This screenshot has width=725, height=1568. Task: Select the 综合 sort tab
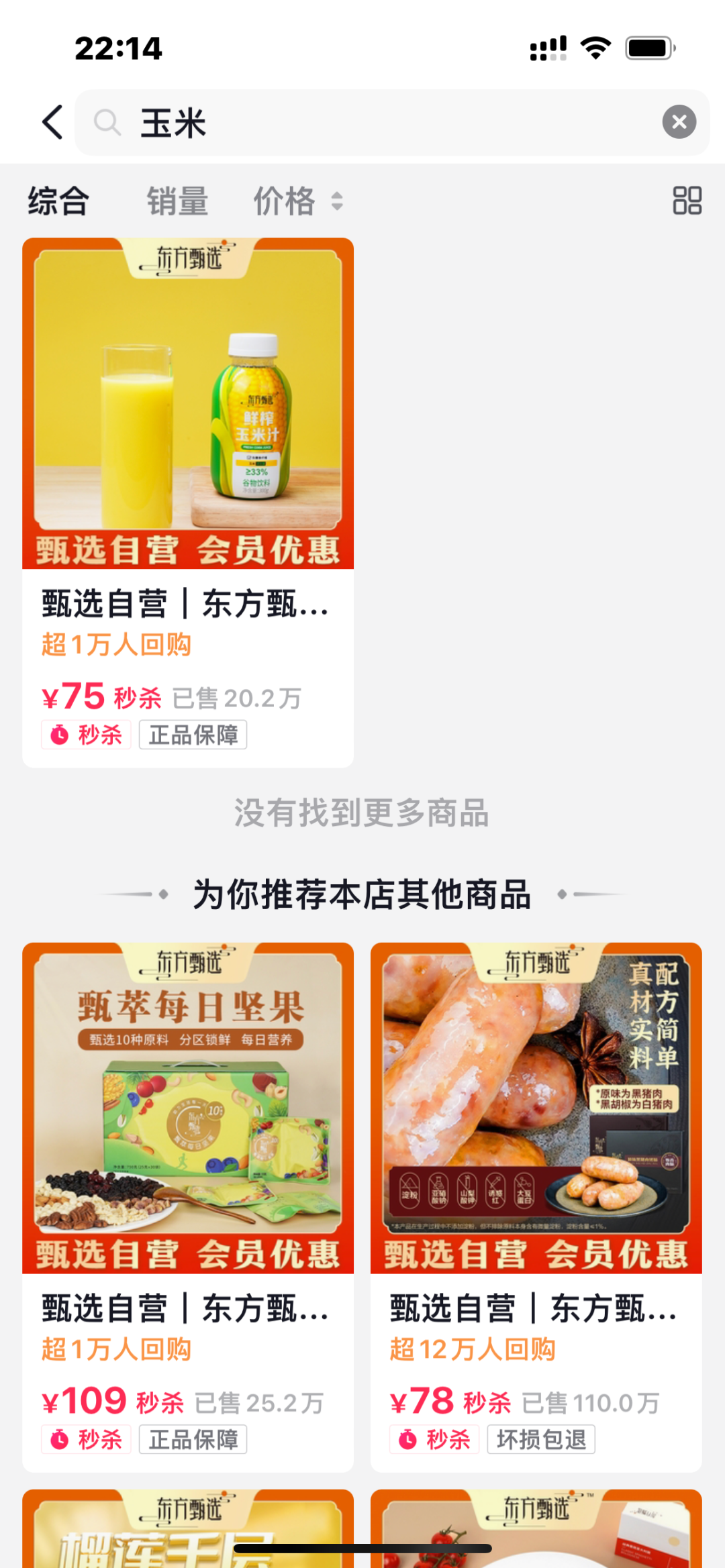point(58,201)
